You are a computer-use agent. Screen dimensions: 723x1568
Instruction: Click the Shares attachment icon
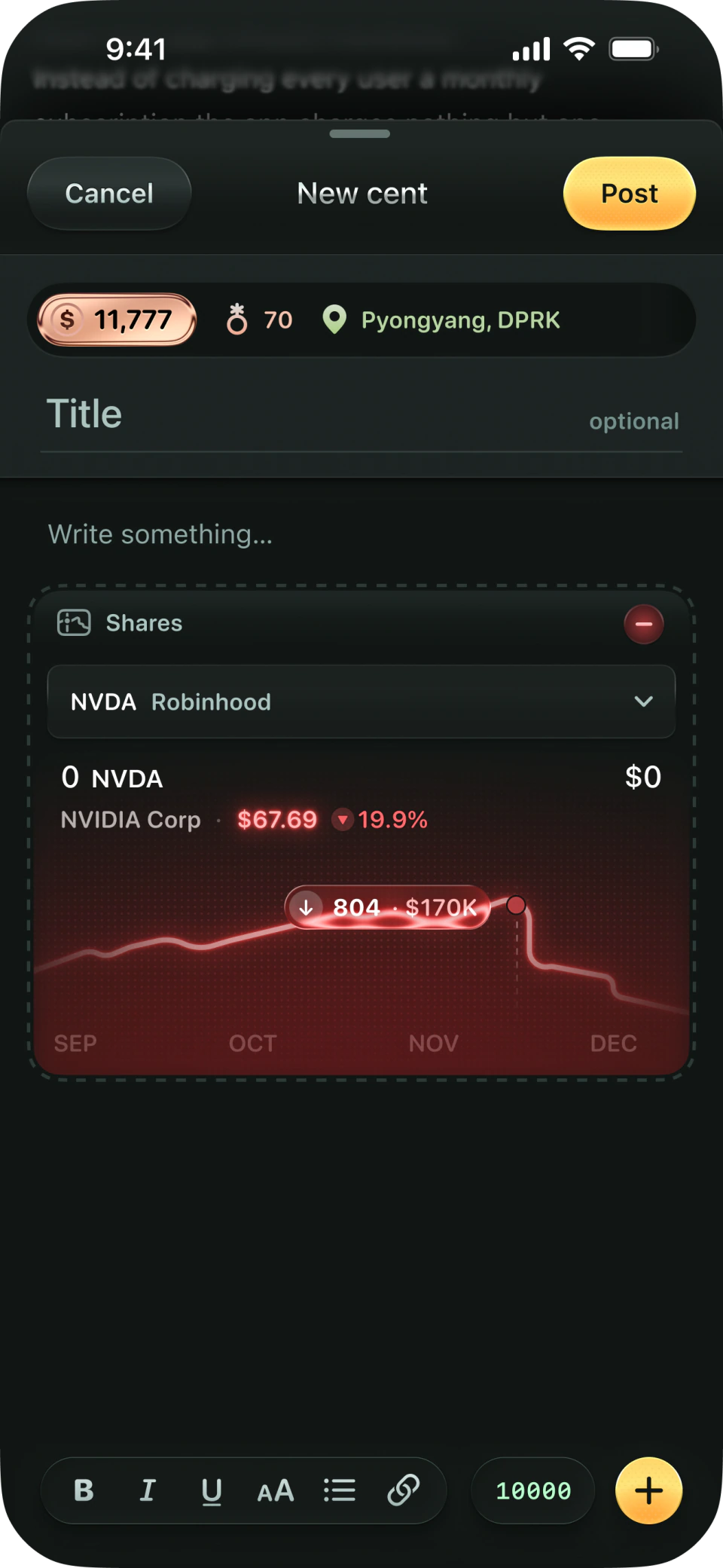click(x=73, y=623)
